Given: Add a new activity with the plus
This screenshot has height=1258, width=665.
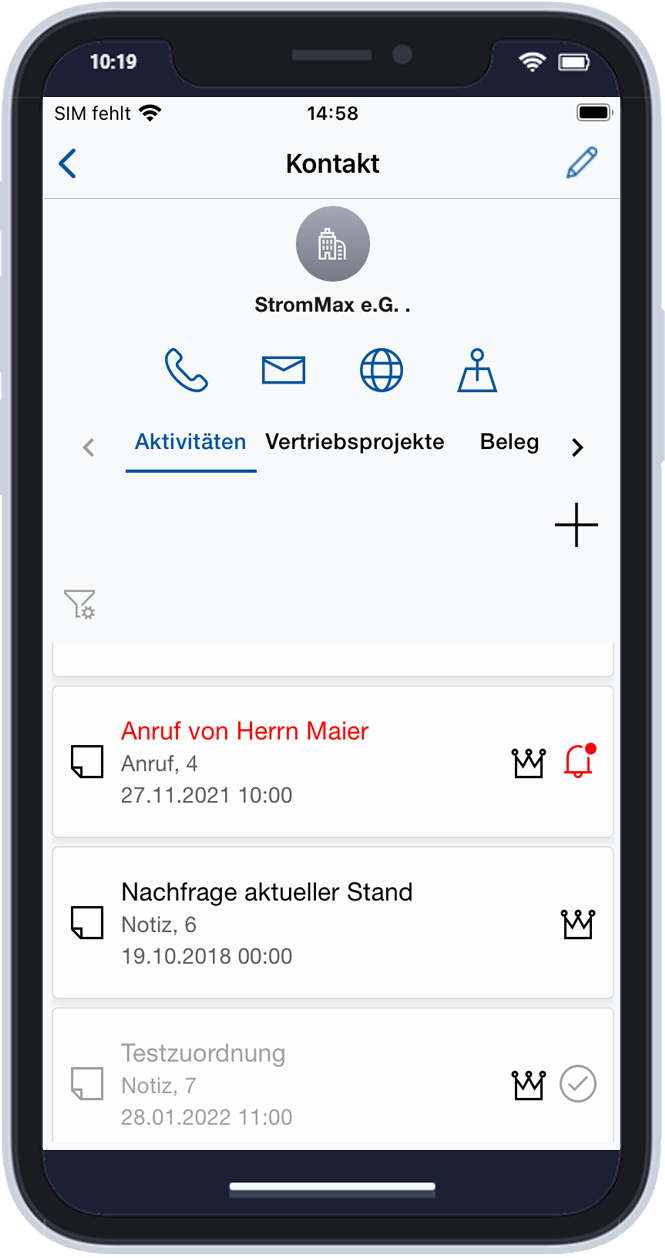Looking at the screenshot, I should point(577,525).
